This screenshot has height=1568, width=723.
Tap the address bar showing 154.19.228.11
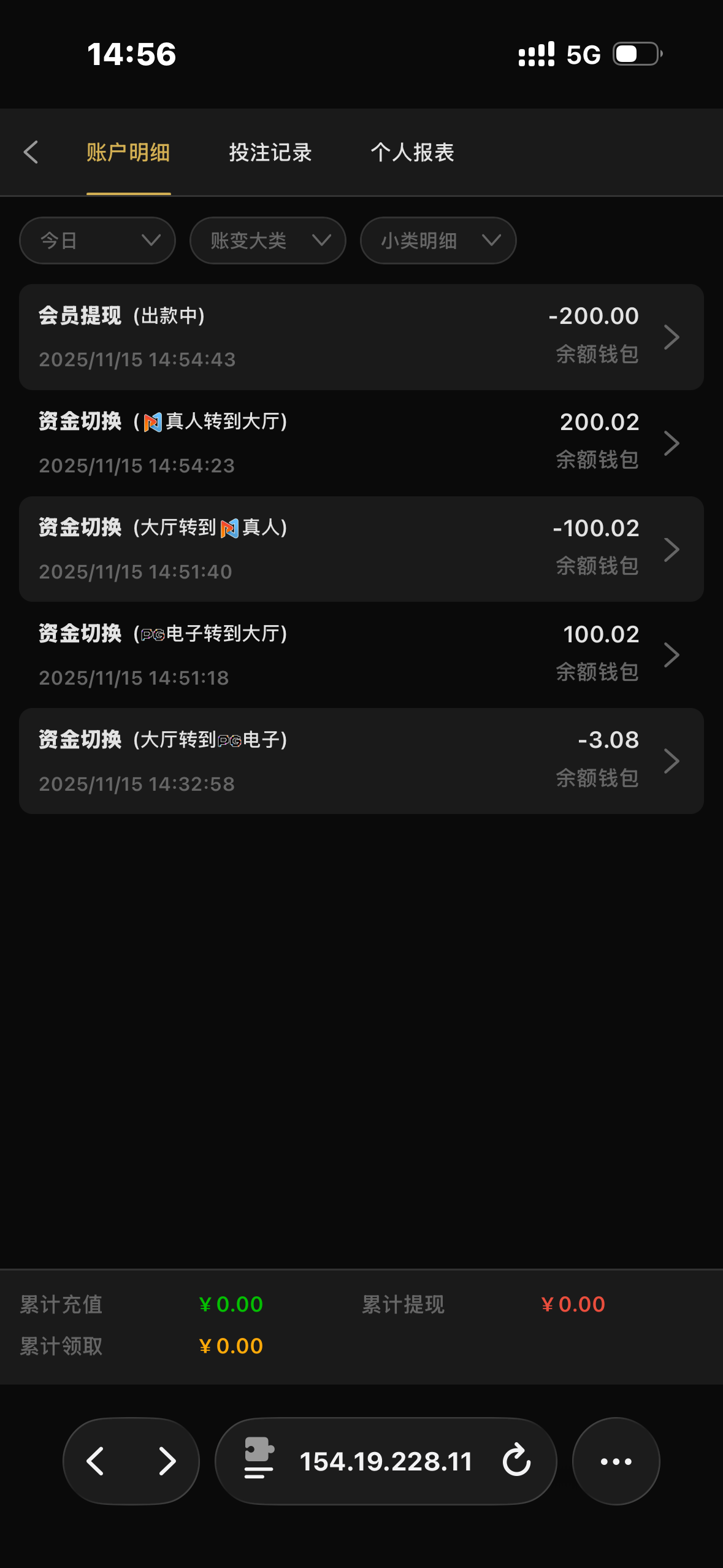[x=385, y=1461]
